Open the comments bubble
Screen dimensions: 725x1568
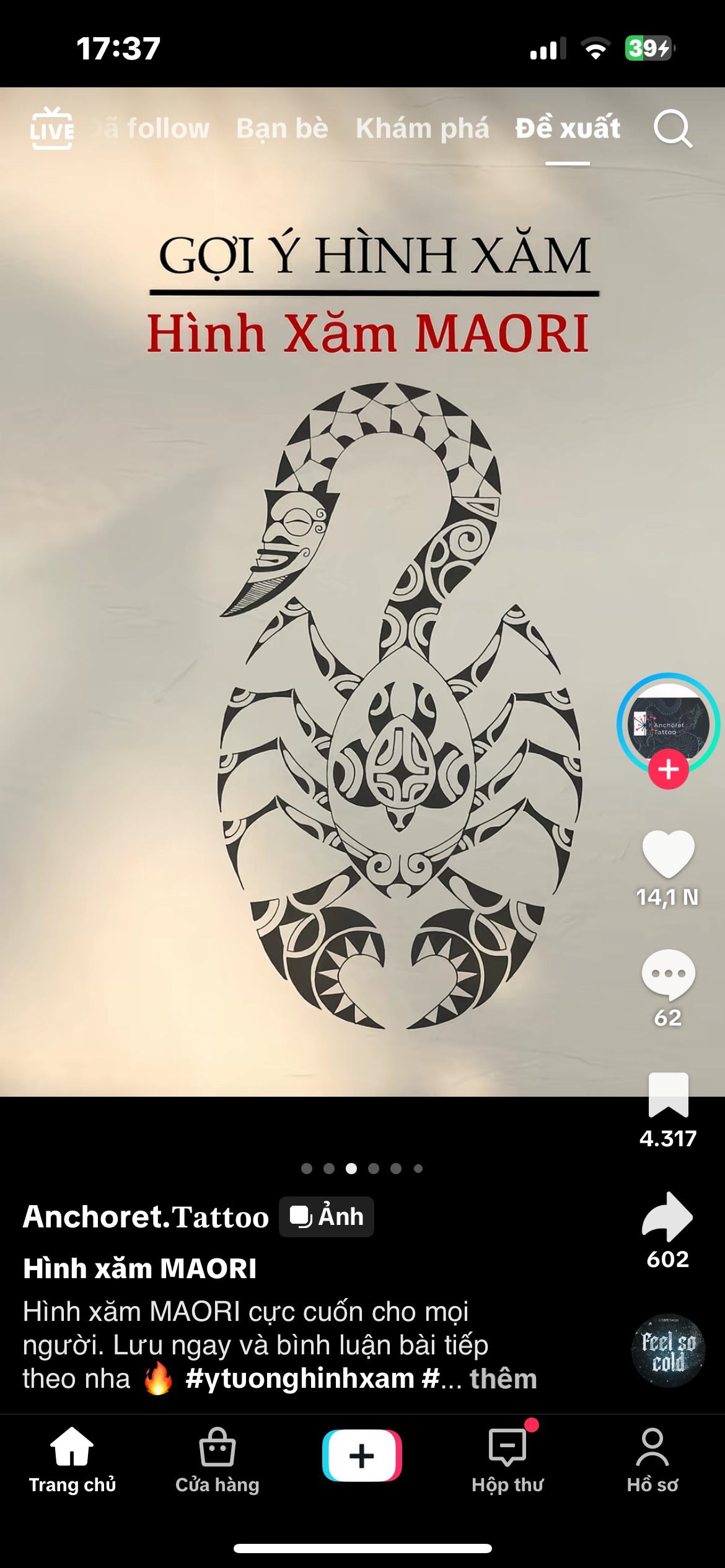click(x=668, y=974)
